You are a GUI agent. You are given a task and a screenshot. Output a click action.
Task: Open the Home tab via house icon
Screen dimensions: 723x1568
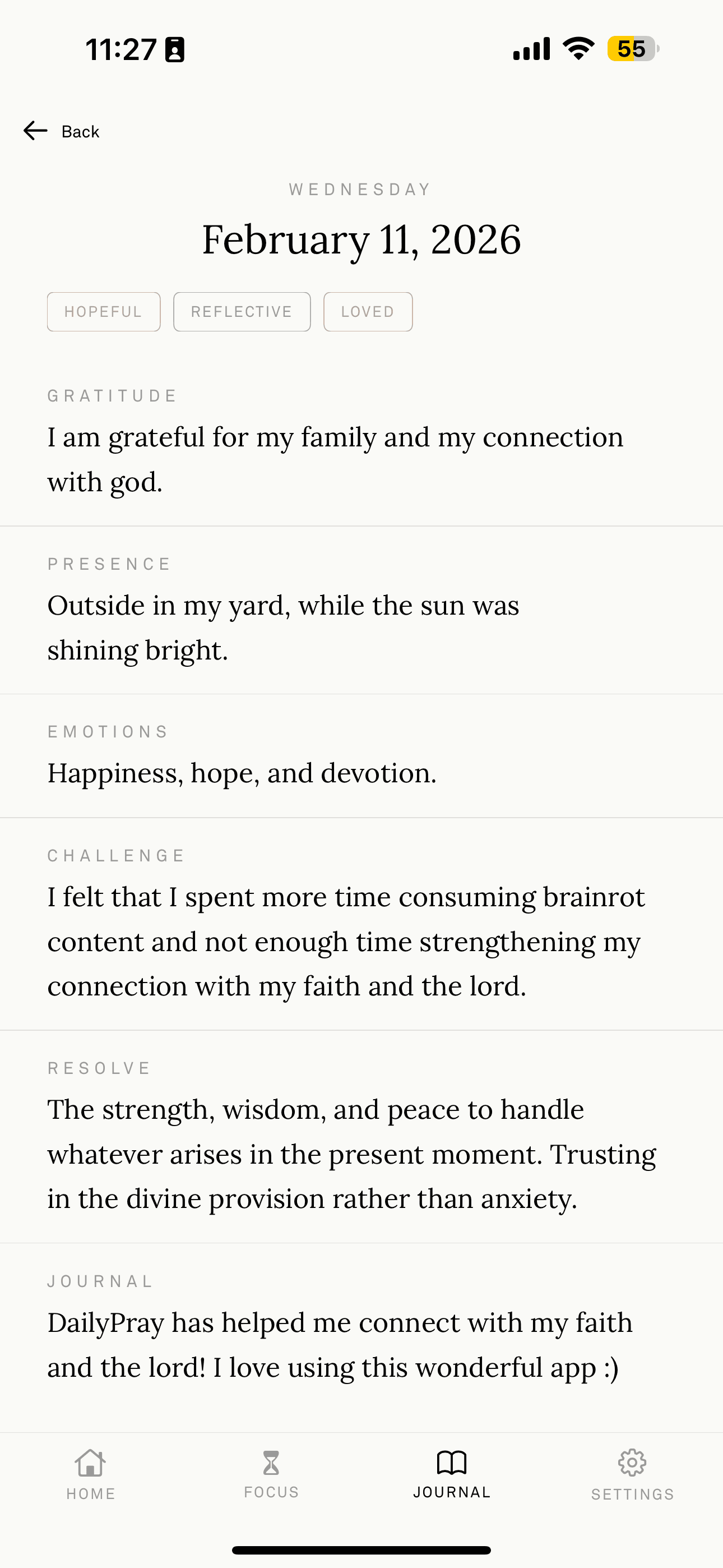pyautogui.click(x=90, y=1463)
